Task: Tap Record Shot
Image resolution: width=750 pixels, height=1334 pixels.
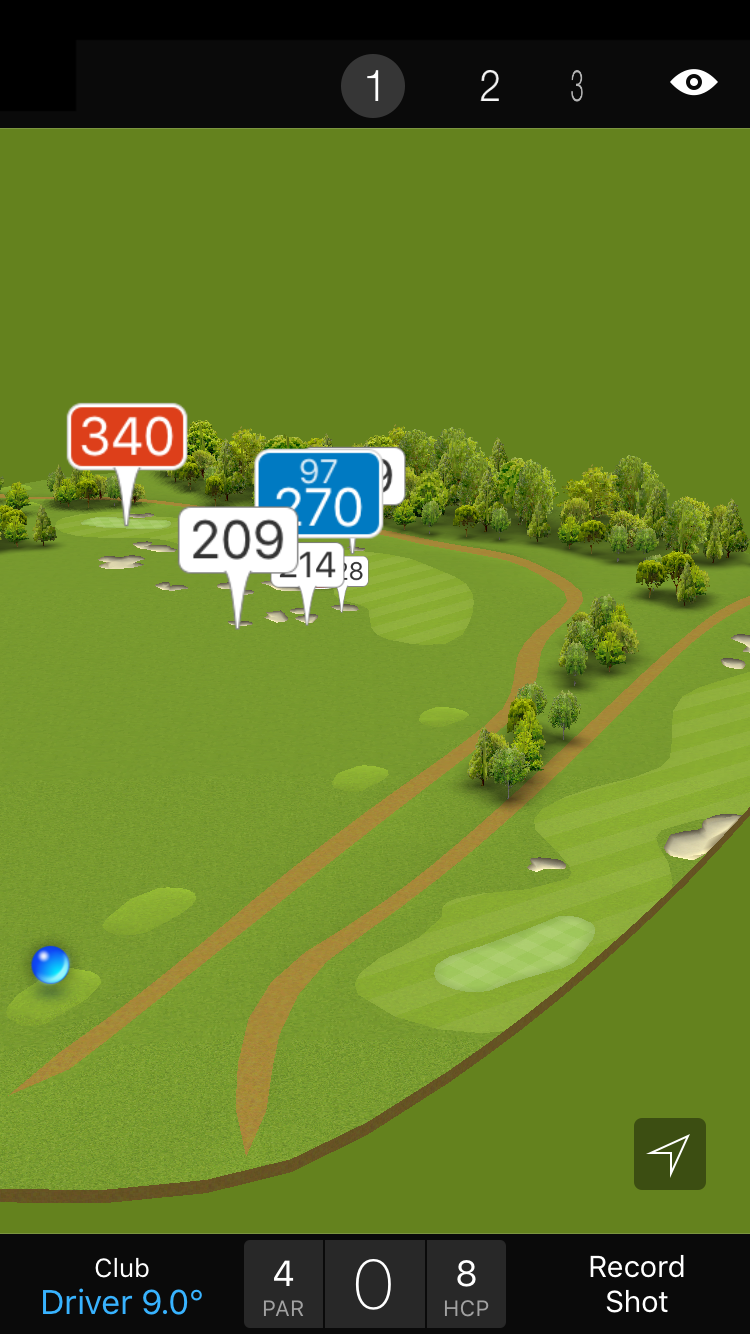Action: tap(636, 1284)
